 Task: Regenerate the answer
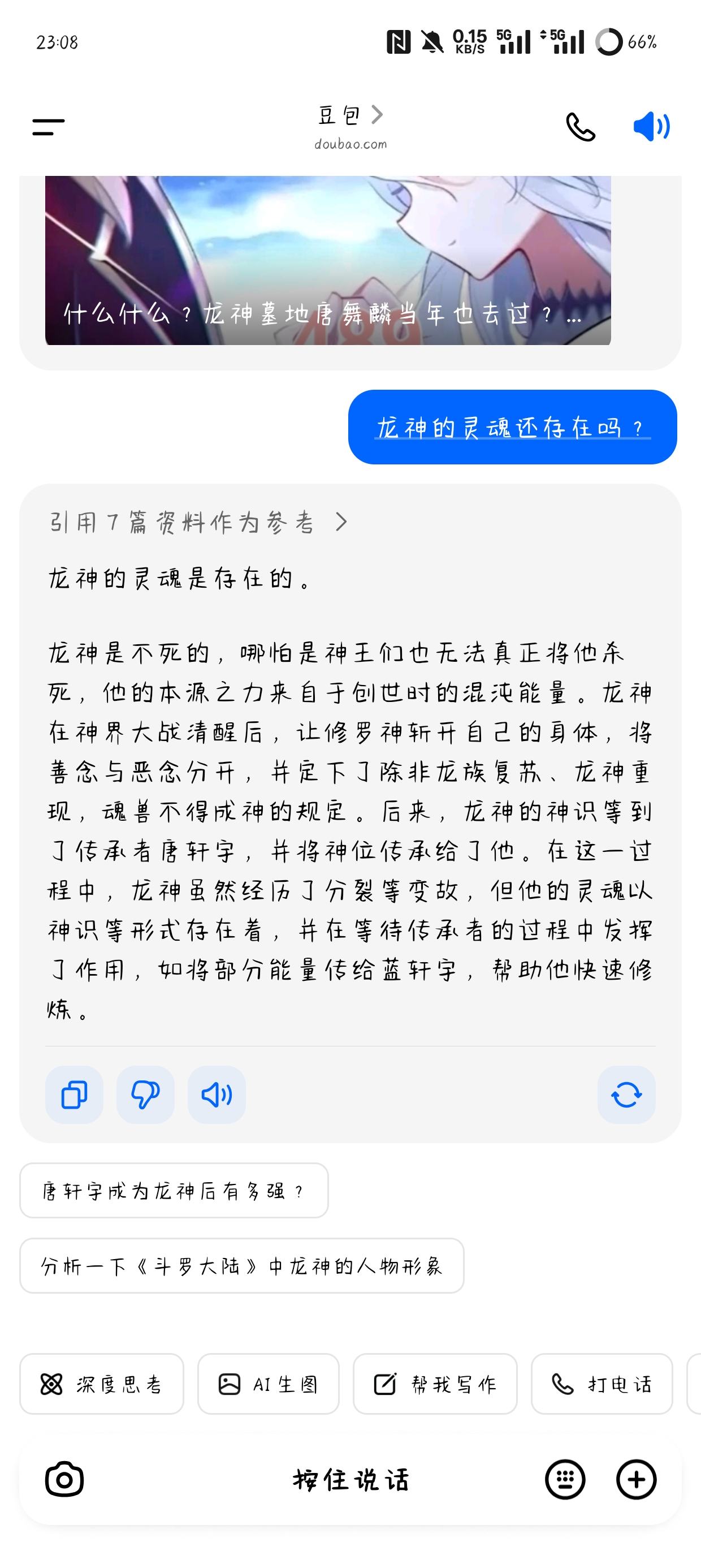(626, 1095)
